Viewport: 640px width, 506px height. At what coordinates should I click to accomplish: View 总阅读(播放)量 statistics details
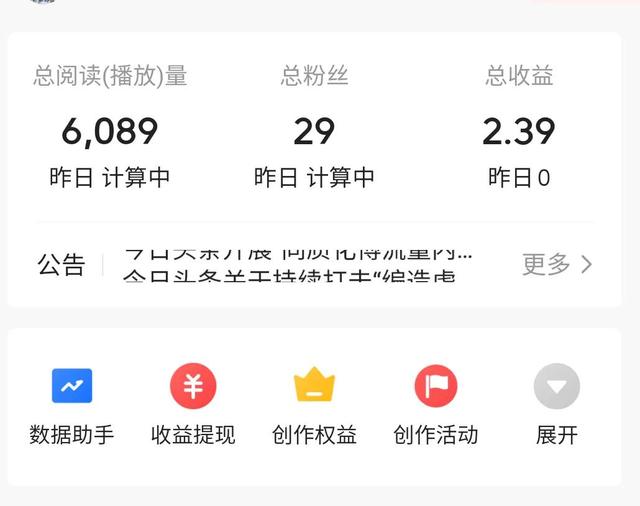110,131
